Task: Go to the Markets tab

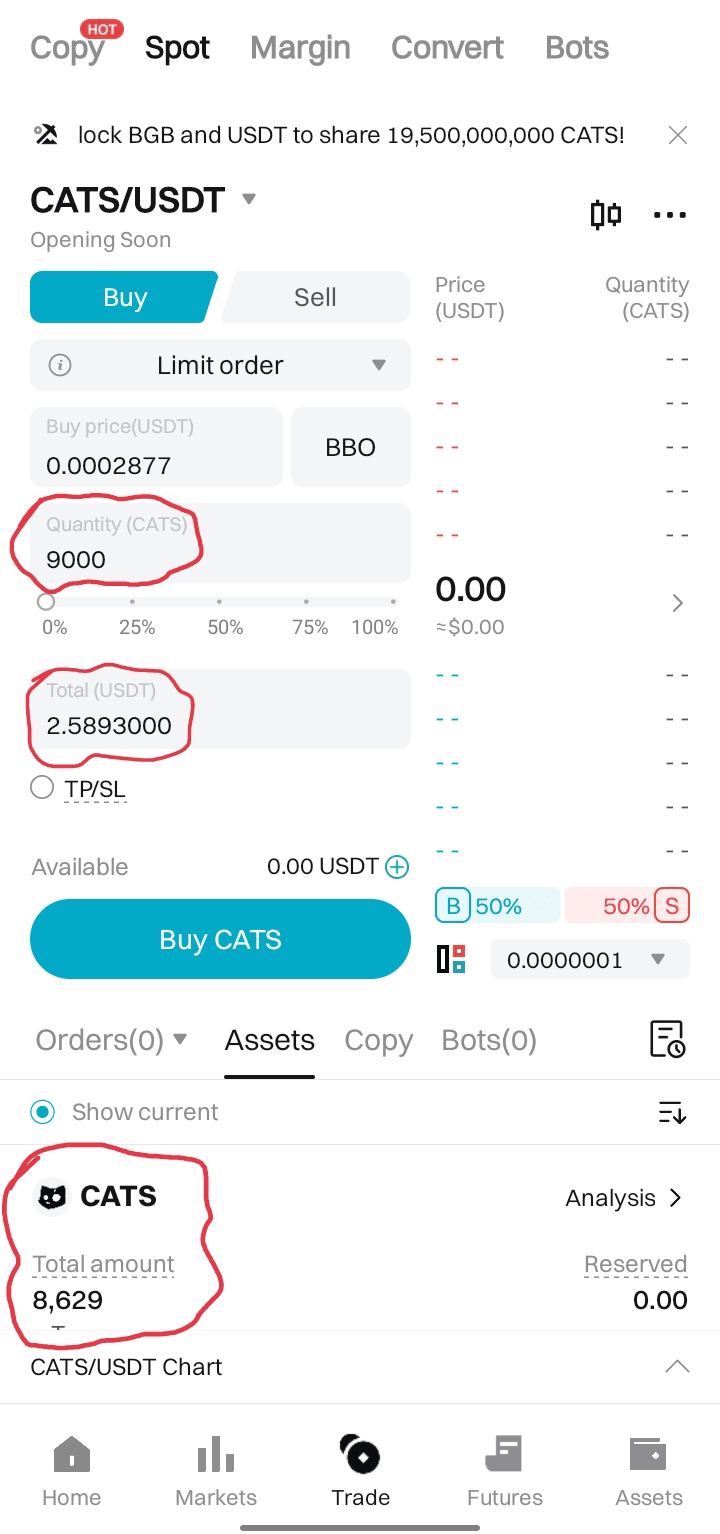Action: [216, 1472]
